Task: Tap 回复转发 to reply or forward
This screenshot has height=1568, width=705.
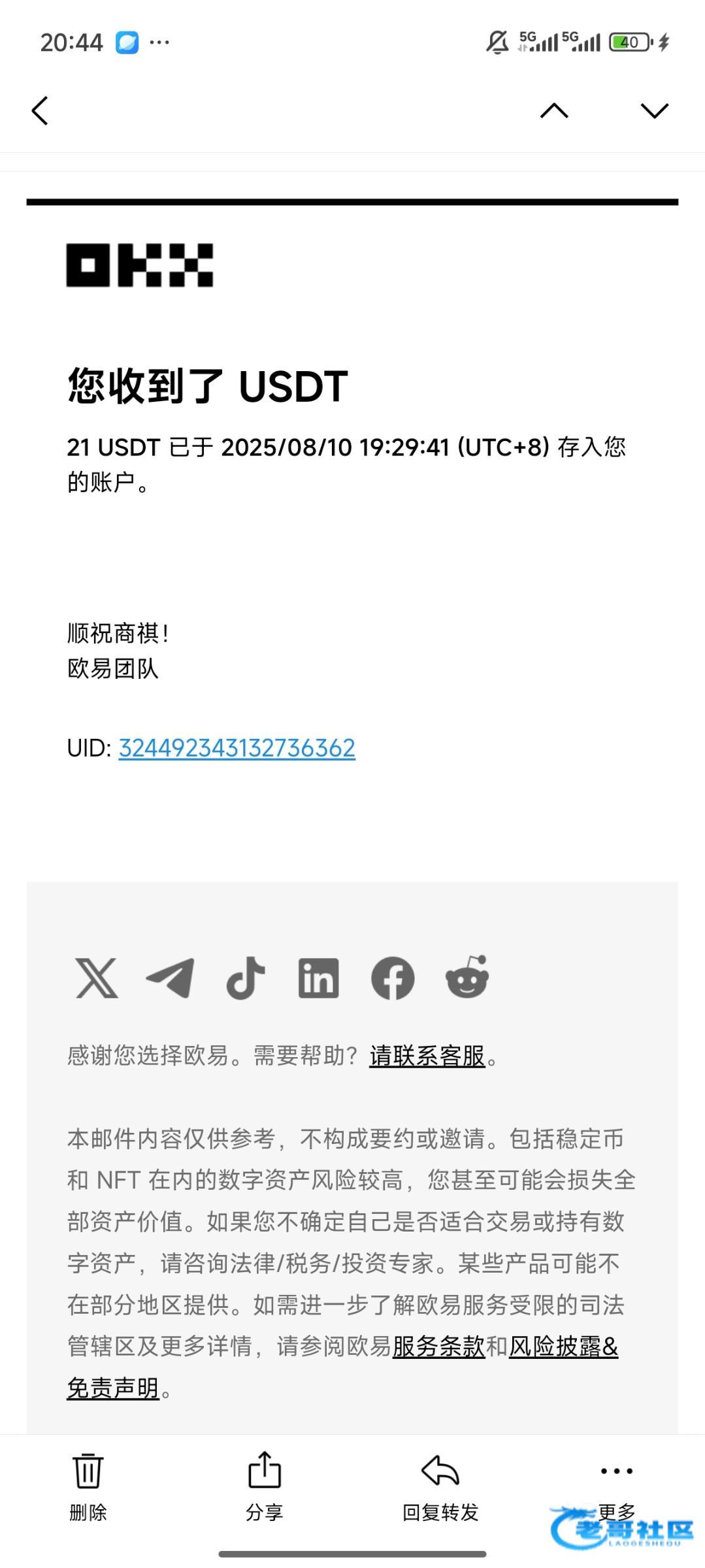Action: 440,1484
